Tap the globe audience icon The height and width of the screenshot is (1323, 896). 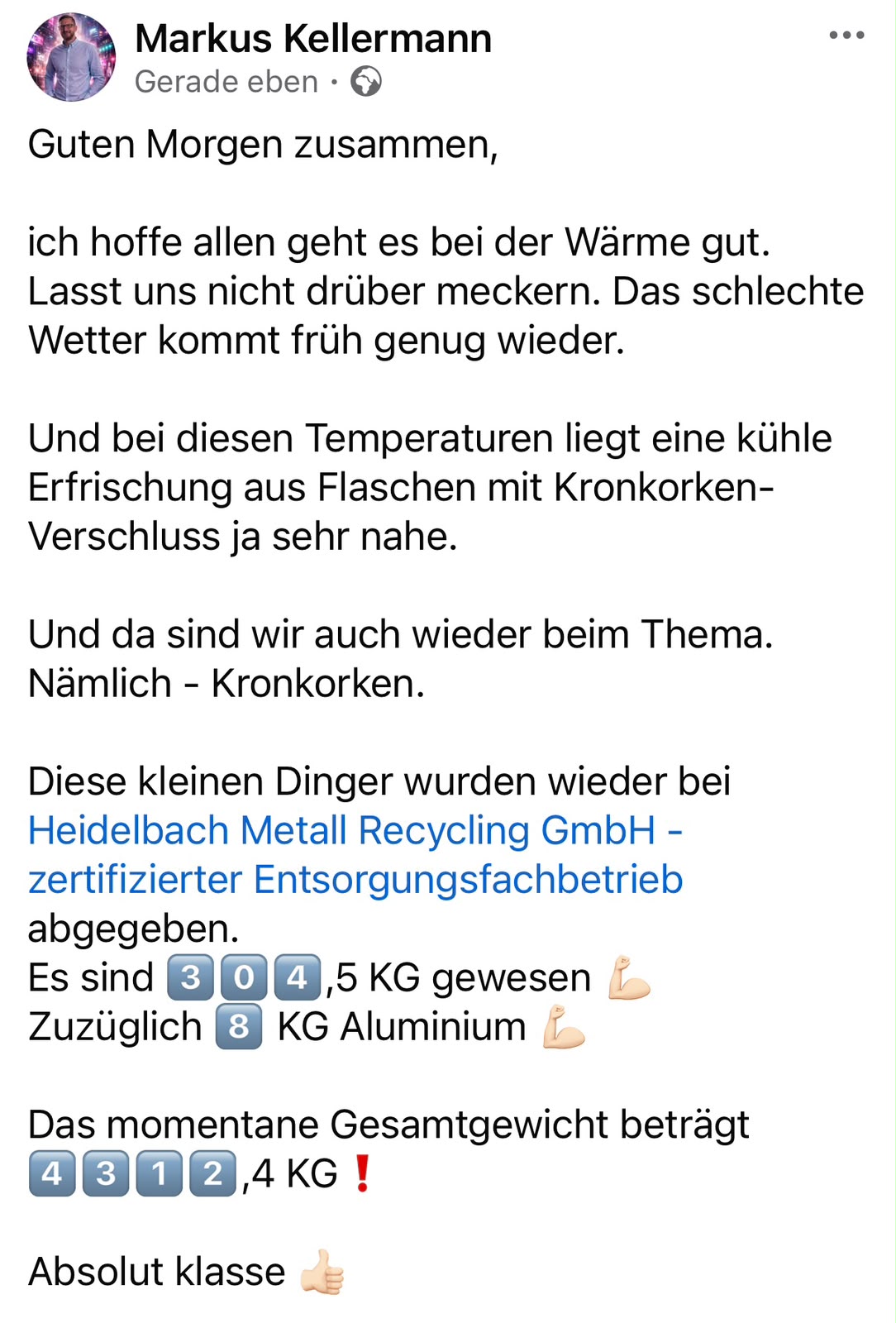click(366, 82)
